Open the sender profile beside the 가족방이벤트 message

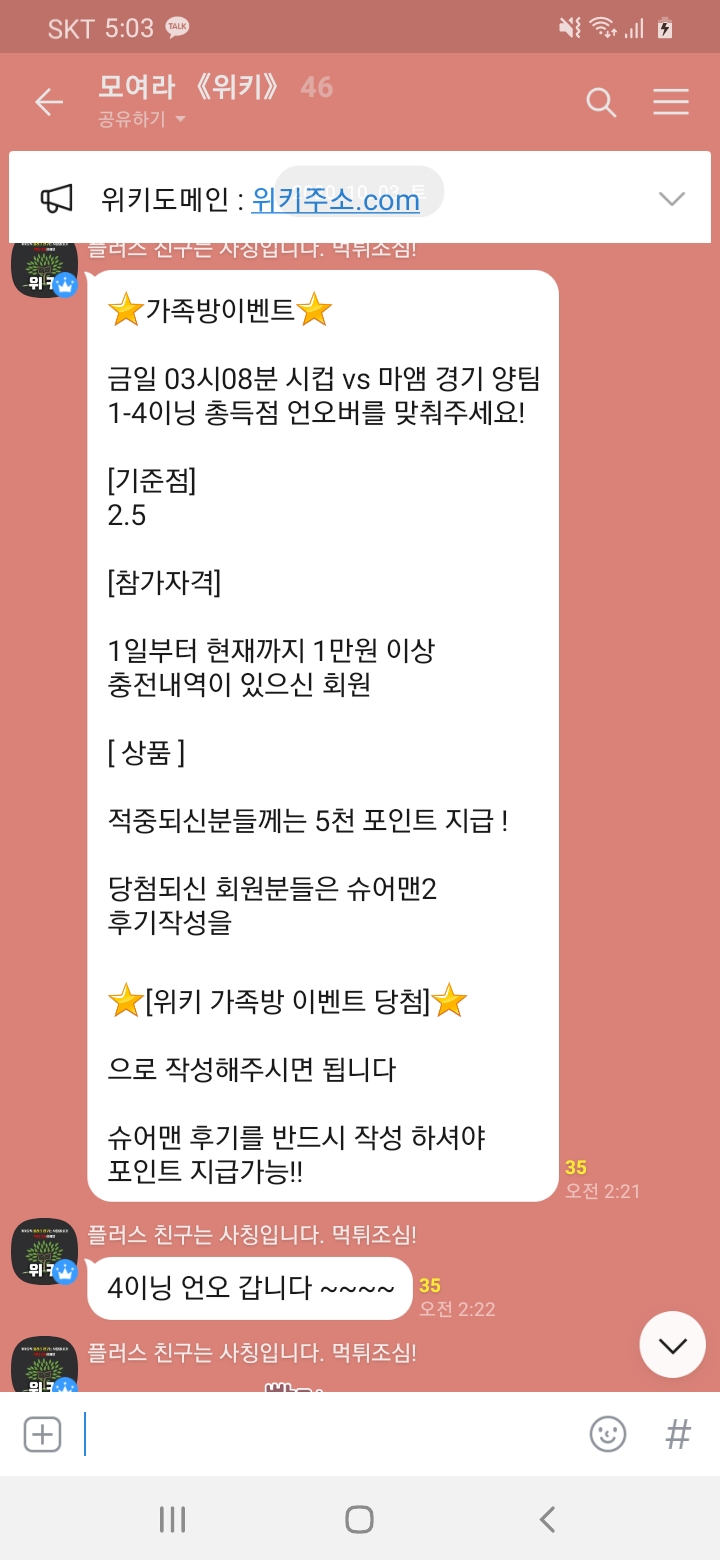(44, 268)
